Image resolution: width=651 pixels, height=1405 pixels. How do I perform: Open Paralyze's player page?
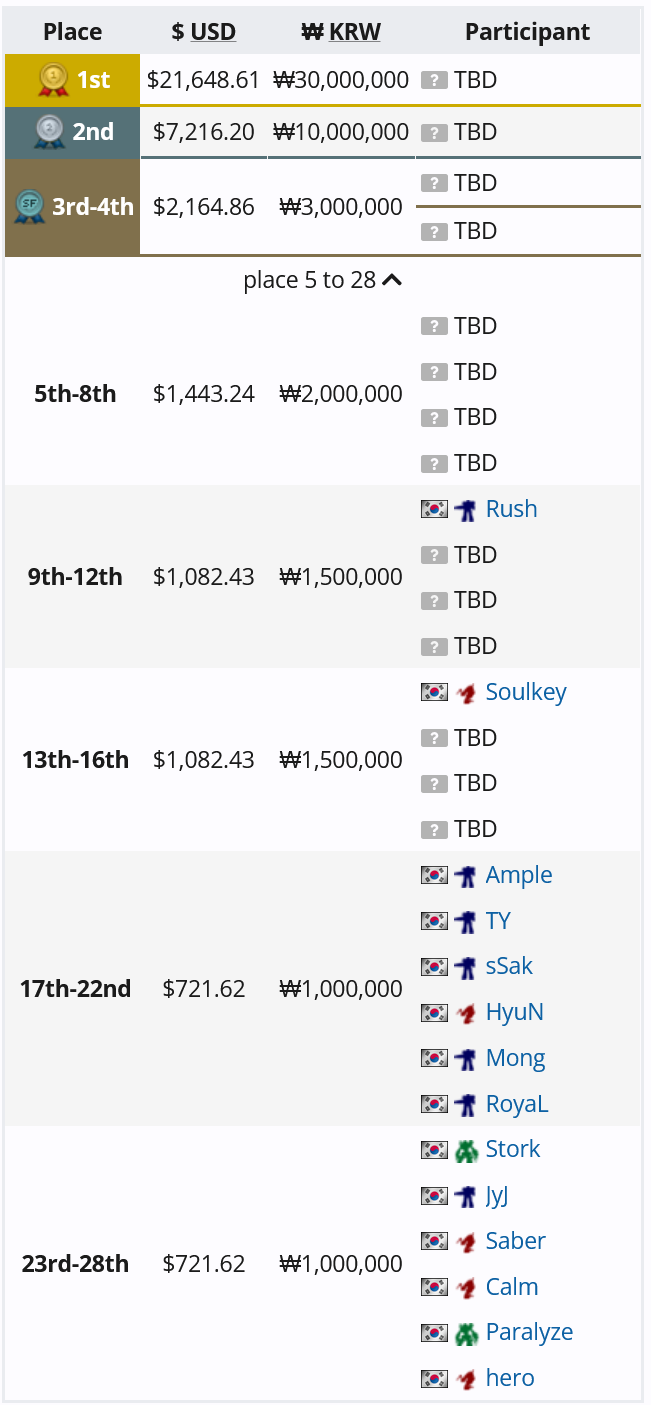[x=529, y=1332]
